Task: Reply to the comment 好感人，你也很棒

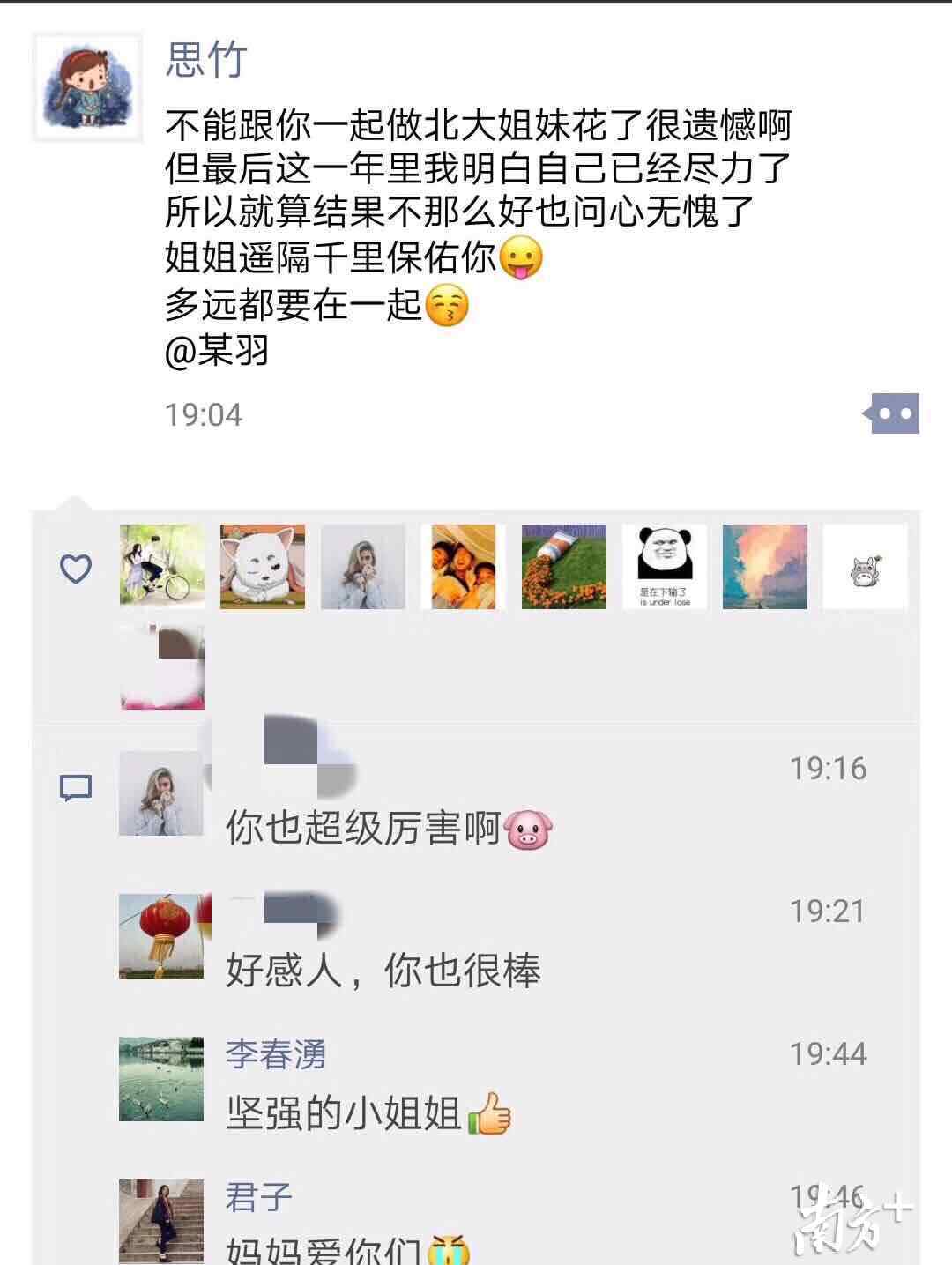Action: [383, 971]
